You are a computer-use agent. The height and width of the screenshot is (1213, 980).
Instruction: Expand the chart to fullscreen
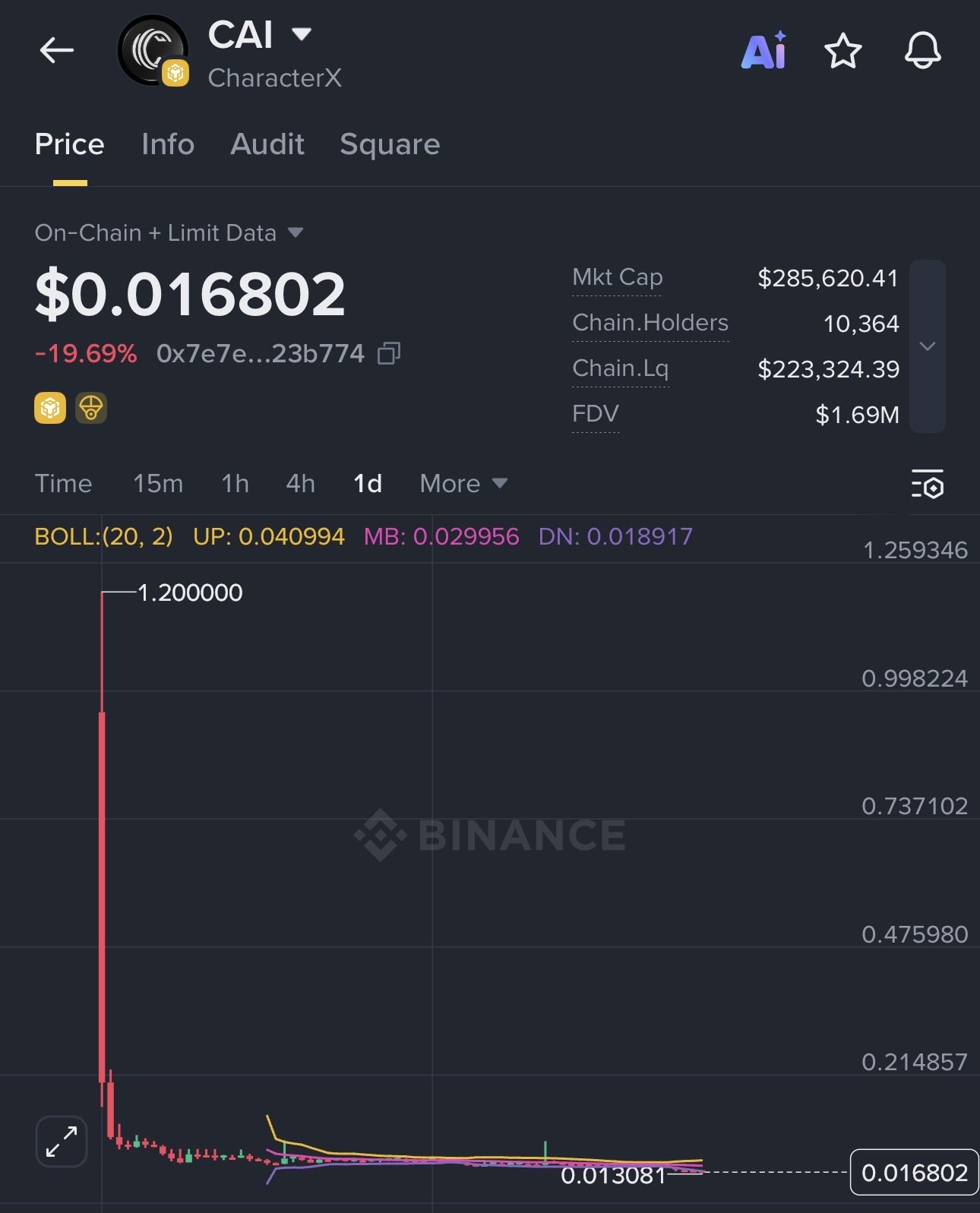(62, 1141)
